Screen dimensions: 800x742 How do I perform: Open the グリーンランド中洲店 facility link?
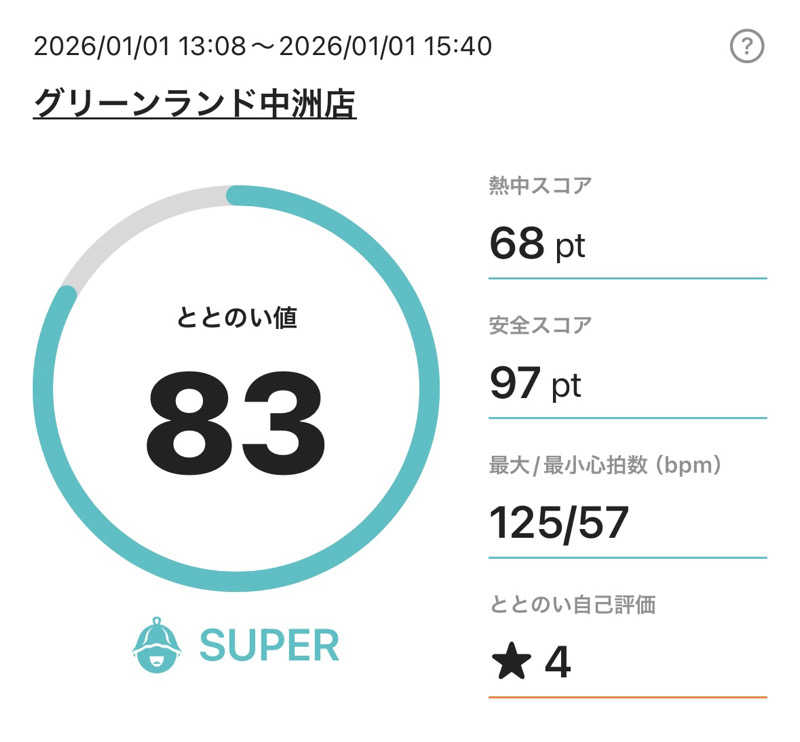tap(195, 104)
